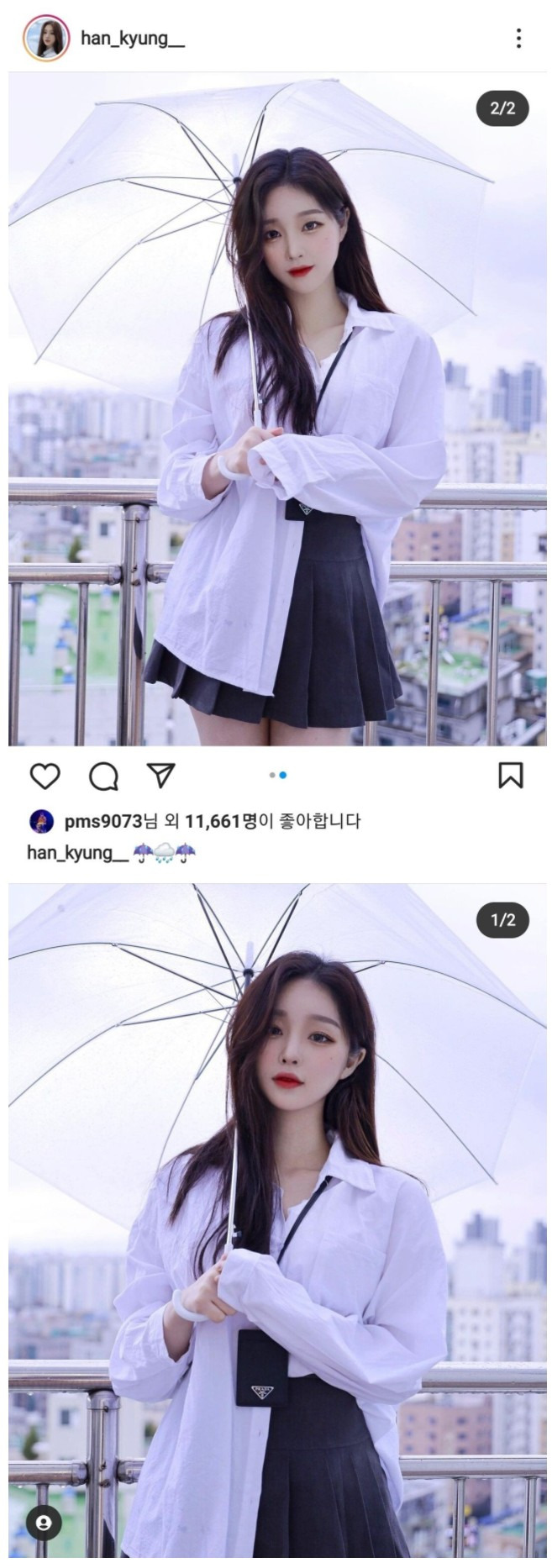Screen dimensions: 552x1568
Task: Tap han_kyung__ name in the caption
Action: pos(77,853)
